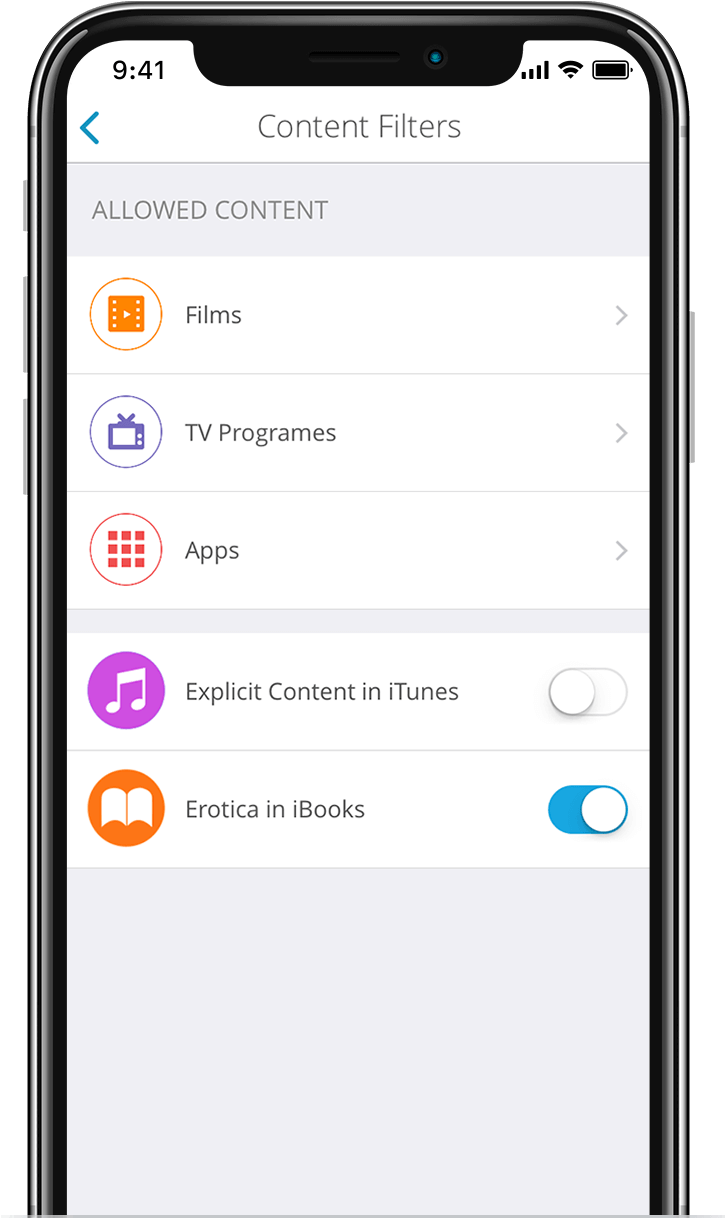Enable Explicit Content in iTunes
725x1218 pixels.
tap(587, 692)
